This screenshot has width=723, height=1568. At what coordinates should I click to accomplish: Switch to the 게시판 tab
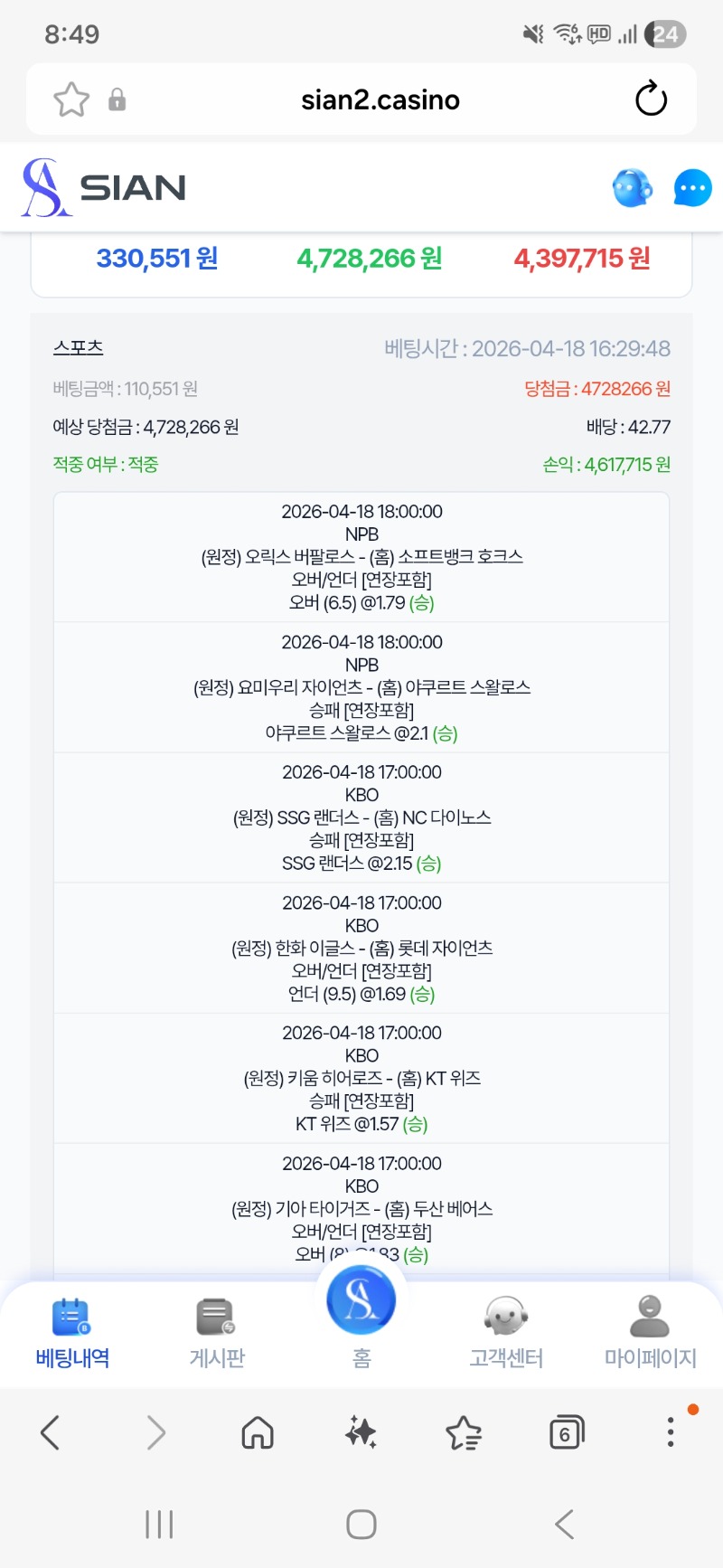coord(217,1332)
